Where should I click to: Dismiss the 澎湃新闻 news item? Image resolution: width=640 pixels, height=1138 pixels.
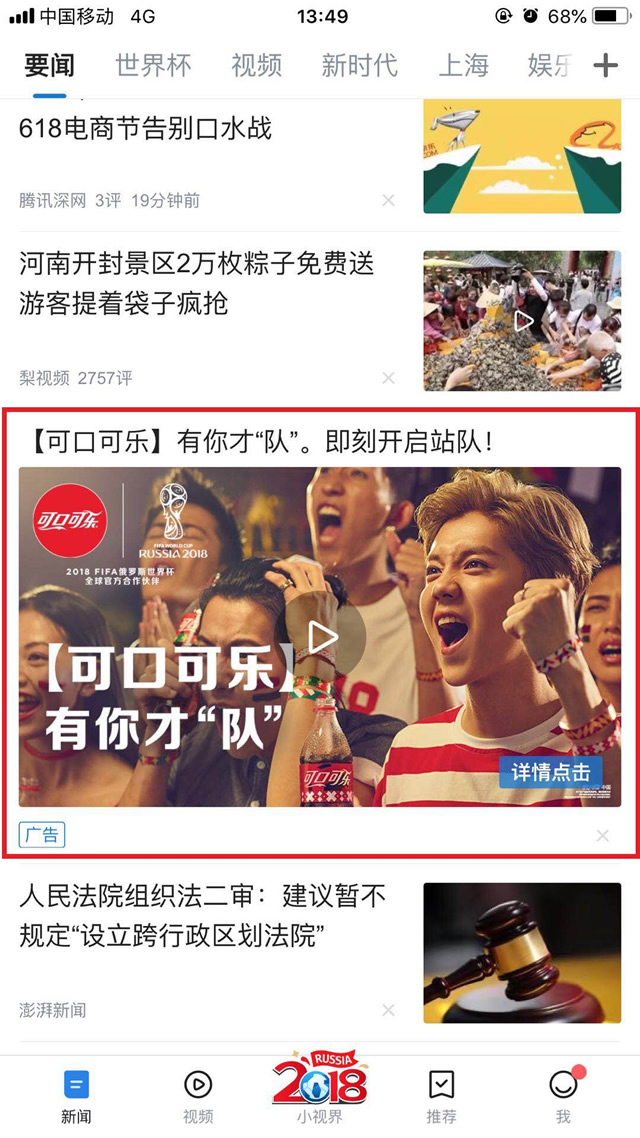click(x=388, y=1010)
